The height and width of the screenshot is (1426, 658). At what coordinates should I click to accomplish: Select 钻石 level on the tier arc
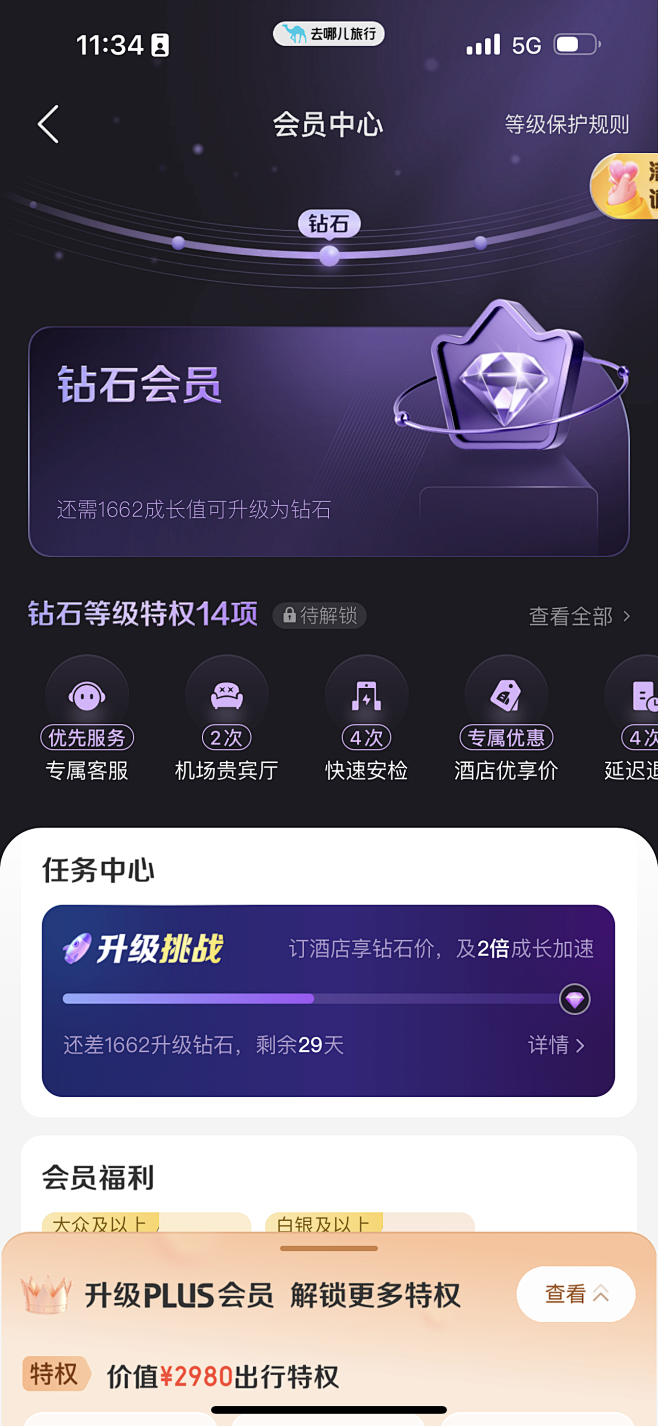(329, 255)
